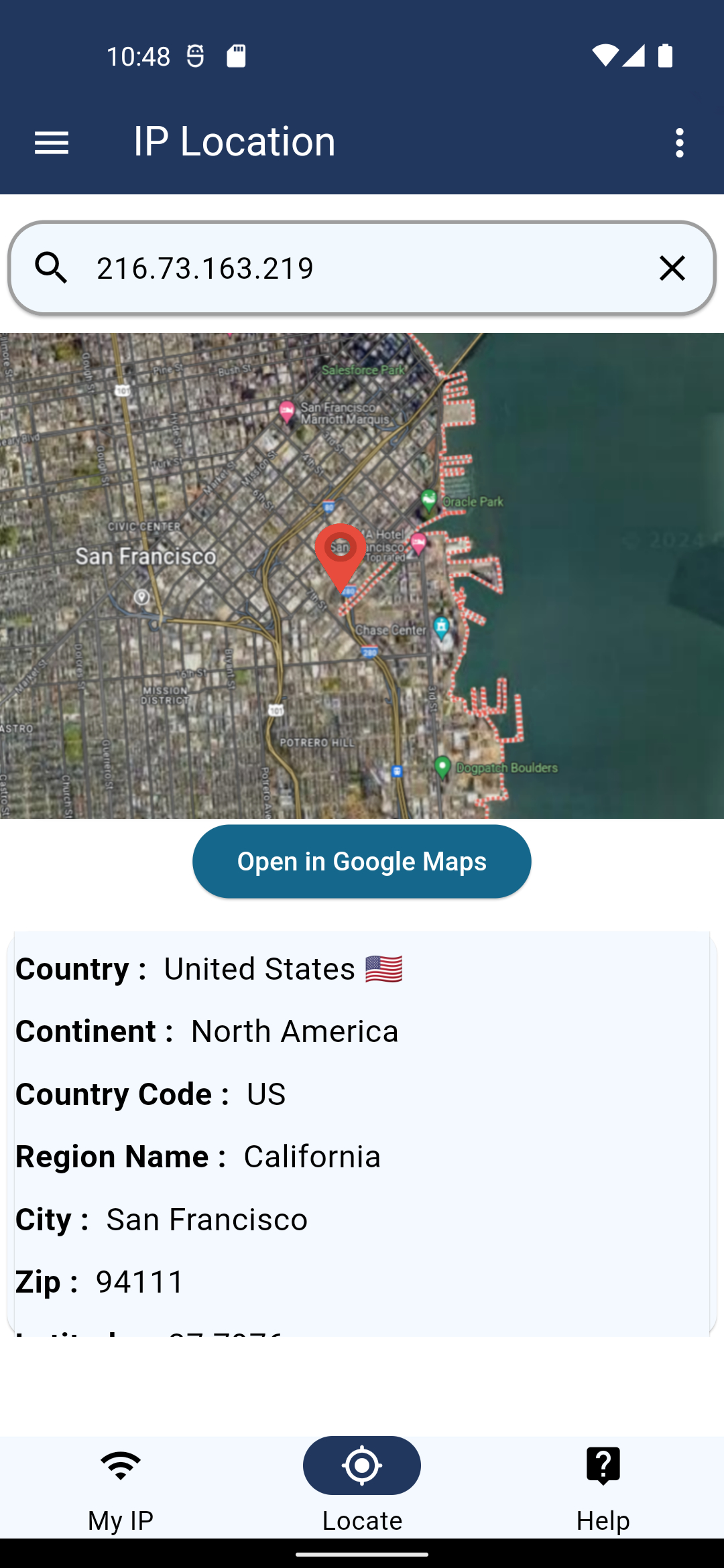
Task: Open the navigation drawer menu
Action: click(51, 141)
